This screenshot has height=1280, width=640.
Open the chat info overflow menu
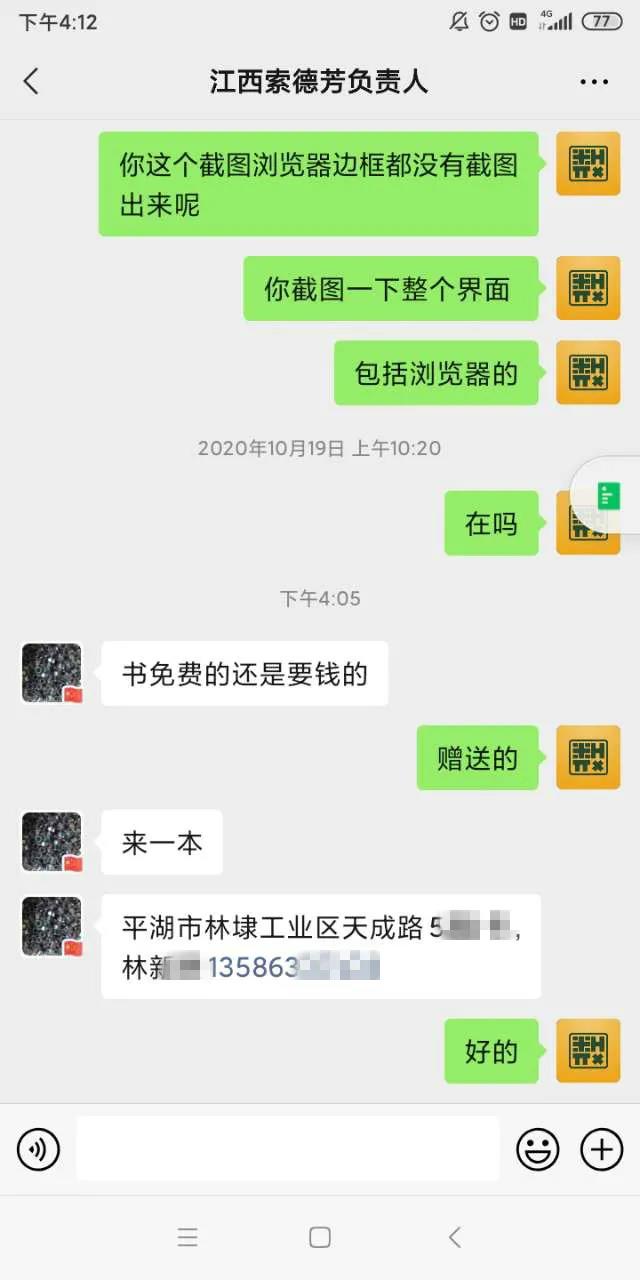[594, 82]
